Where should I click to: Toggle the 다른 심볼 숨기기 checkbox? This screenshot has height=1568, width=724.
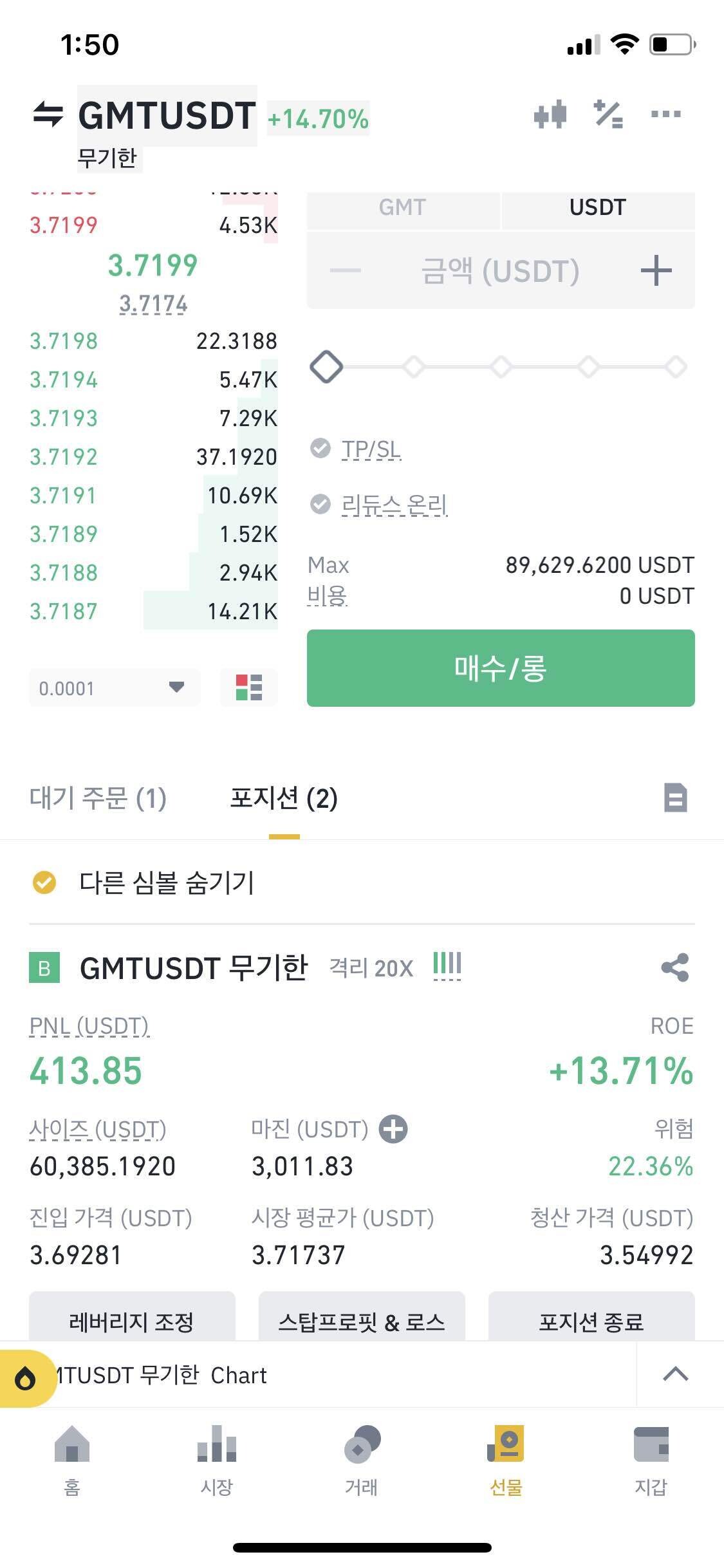(x=44, y=884)
